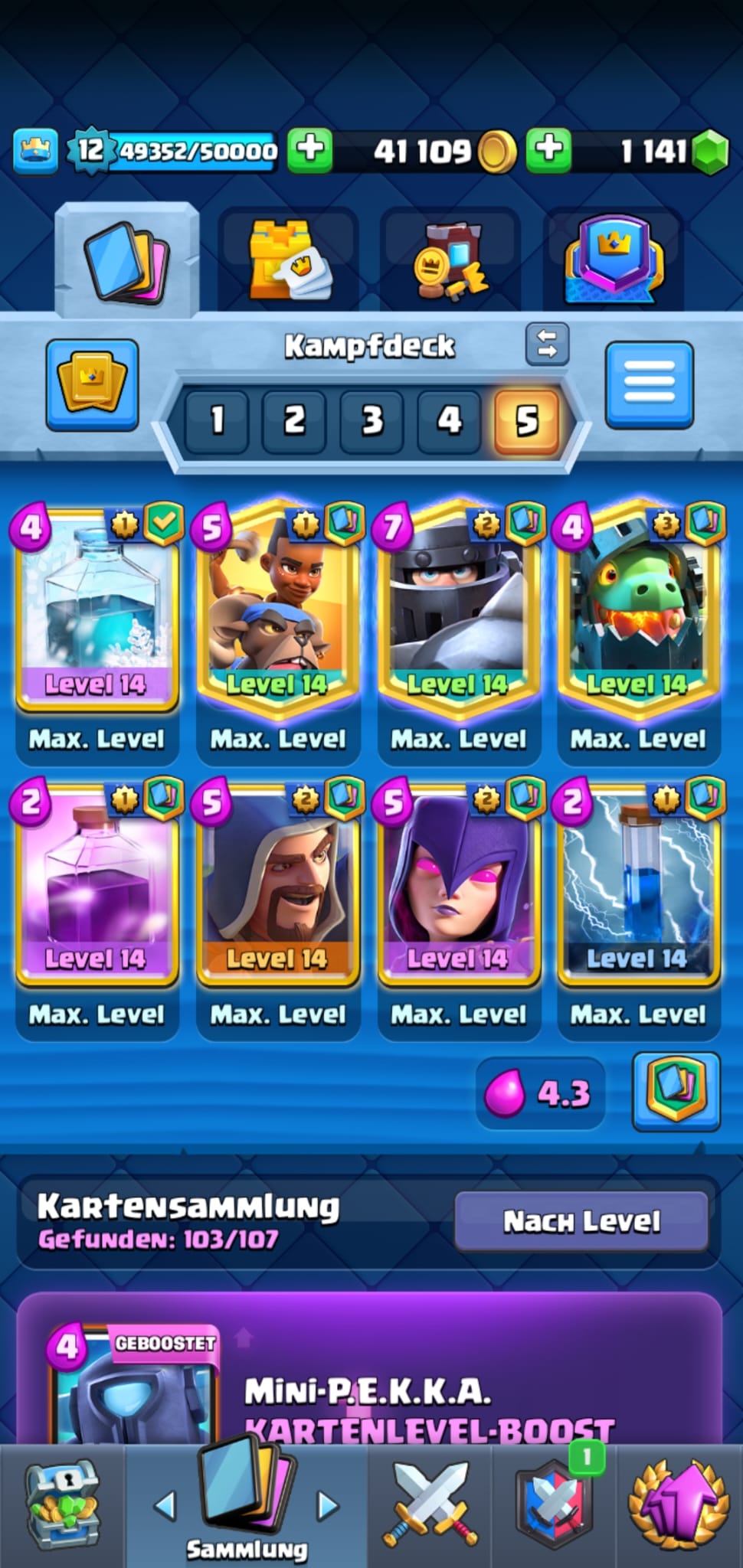The image size is (743, 1568).
Task: Select the Freeze spell card
Action: [x=97, y=612]
